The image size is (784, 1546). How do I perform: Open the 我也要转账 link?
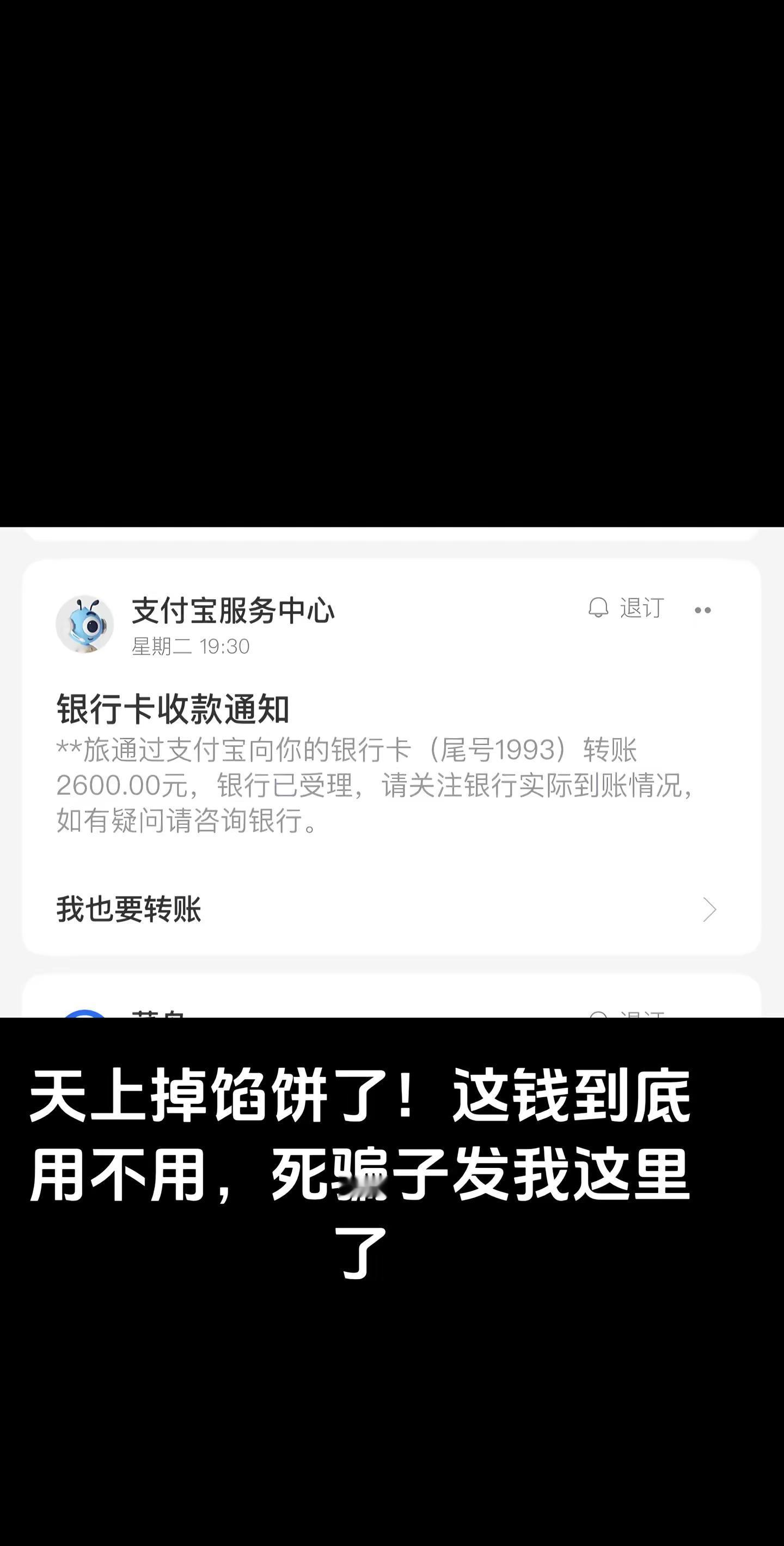(x=129, y=909)
